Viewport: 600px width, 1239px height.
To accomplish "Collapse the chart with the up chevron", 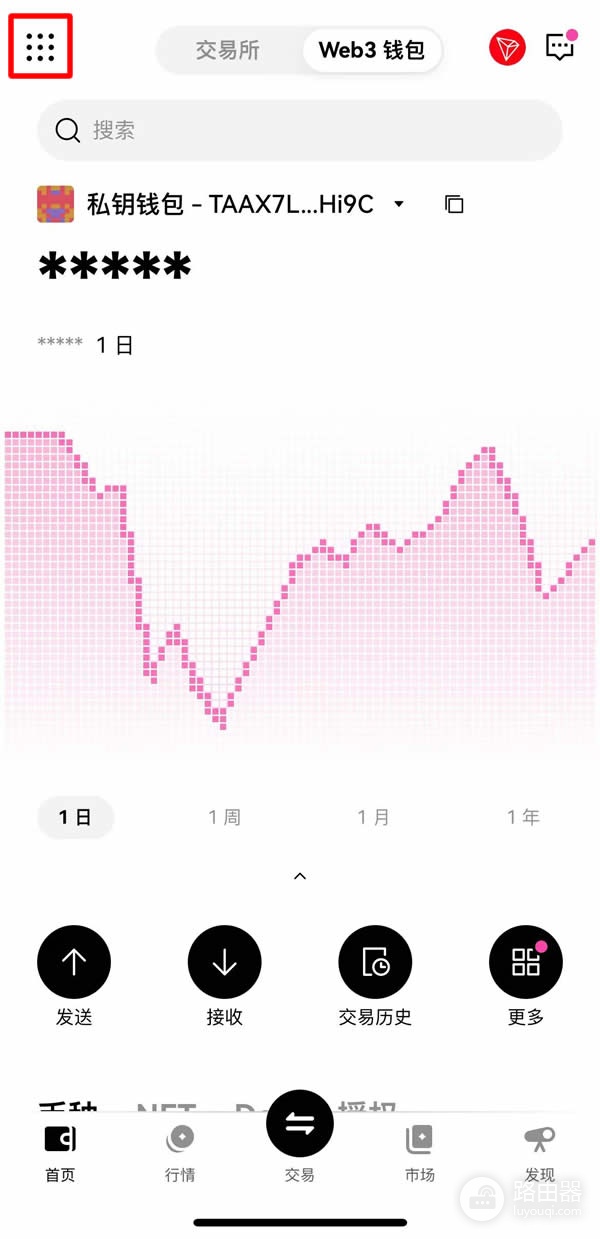I will click(x=300, y=876).
